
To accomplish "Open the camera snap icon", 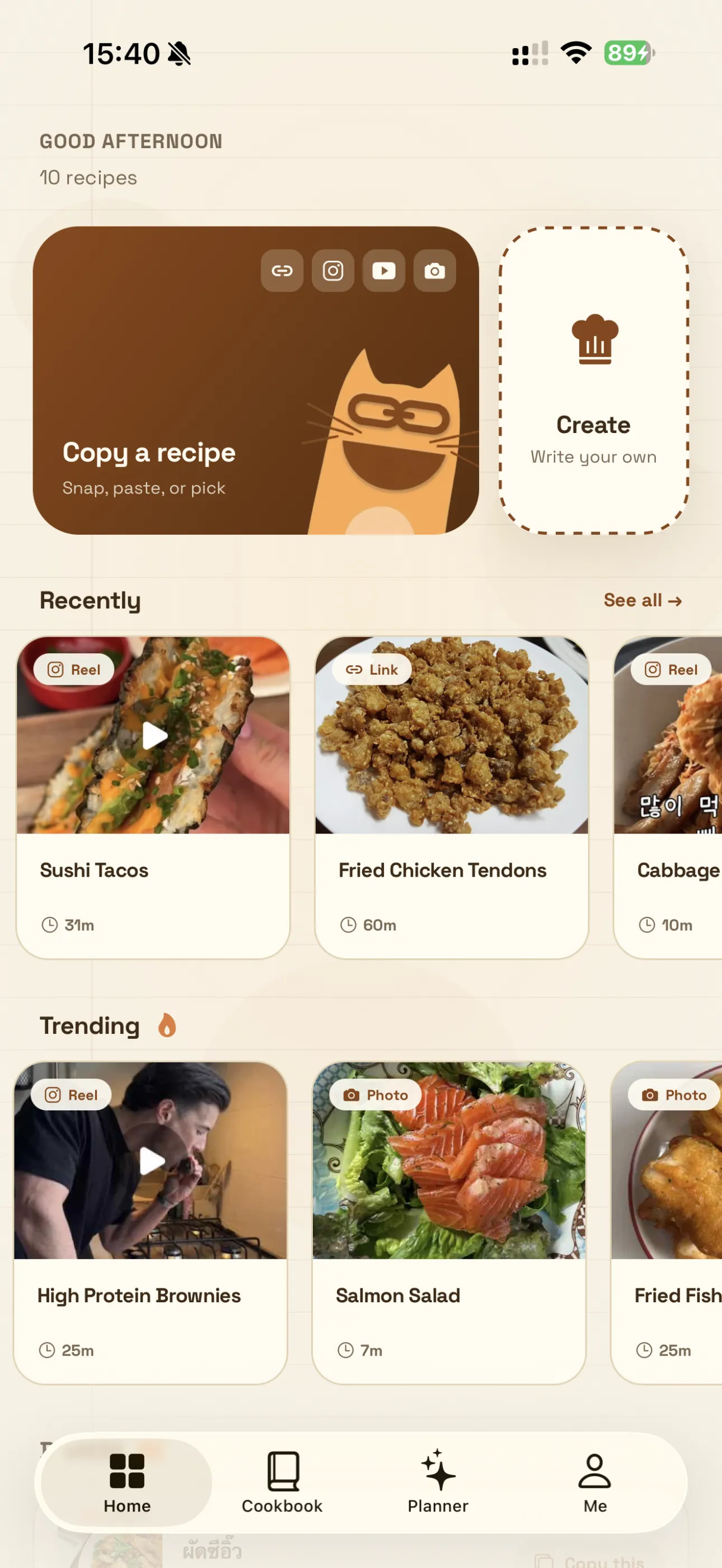I will 434,270.
